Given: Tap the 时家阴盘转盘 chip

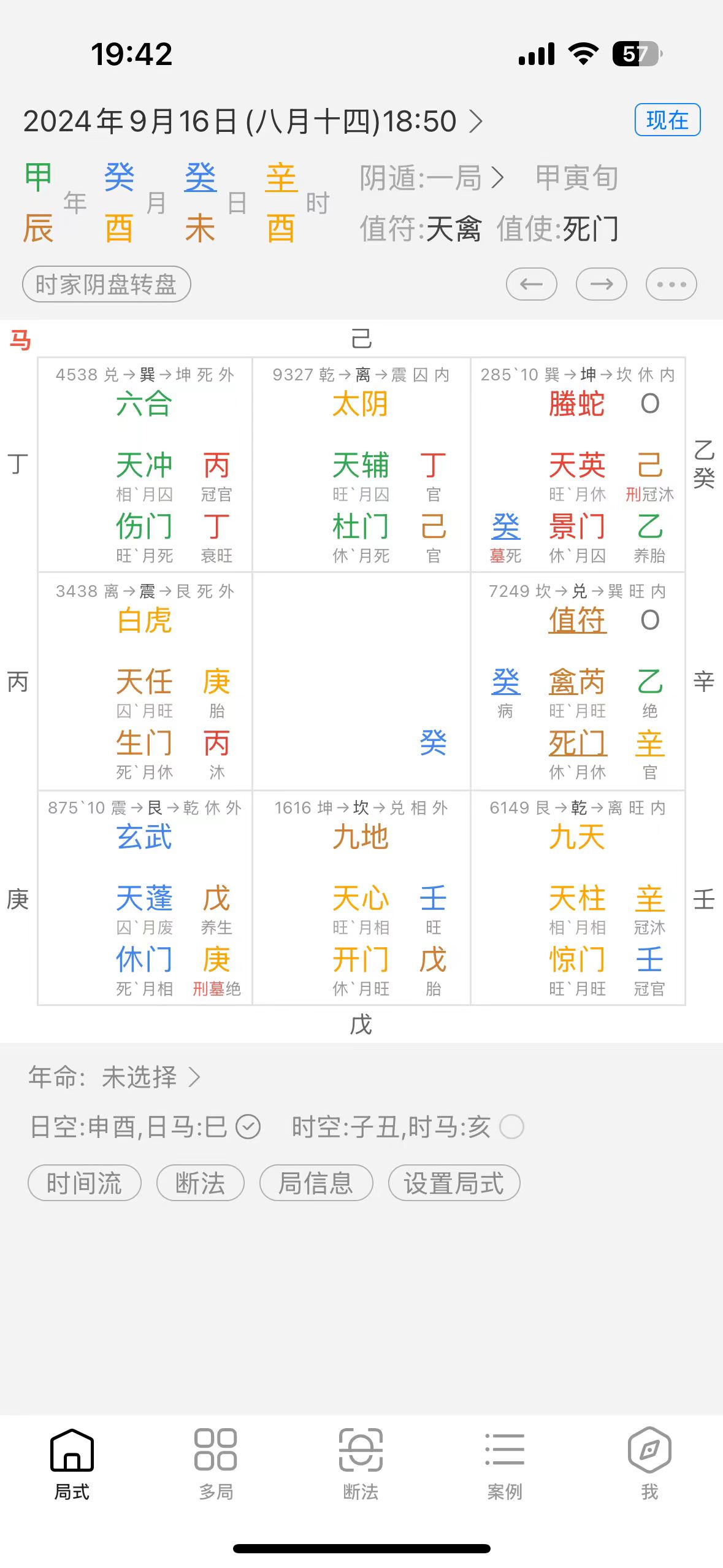Looking at the screenshot, I should click(106, 285).
